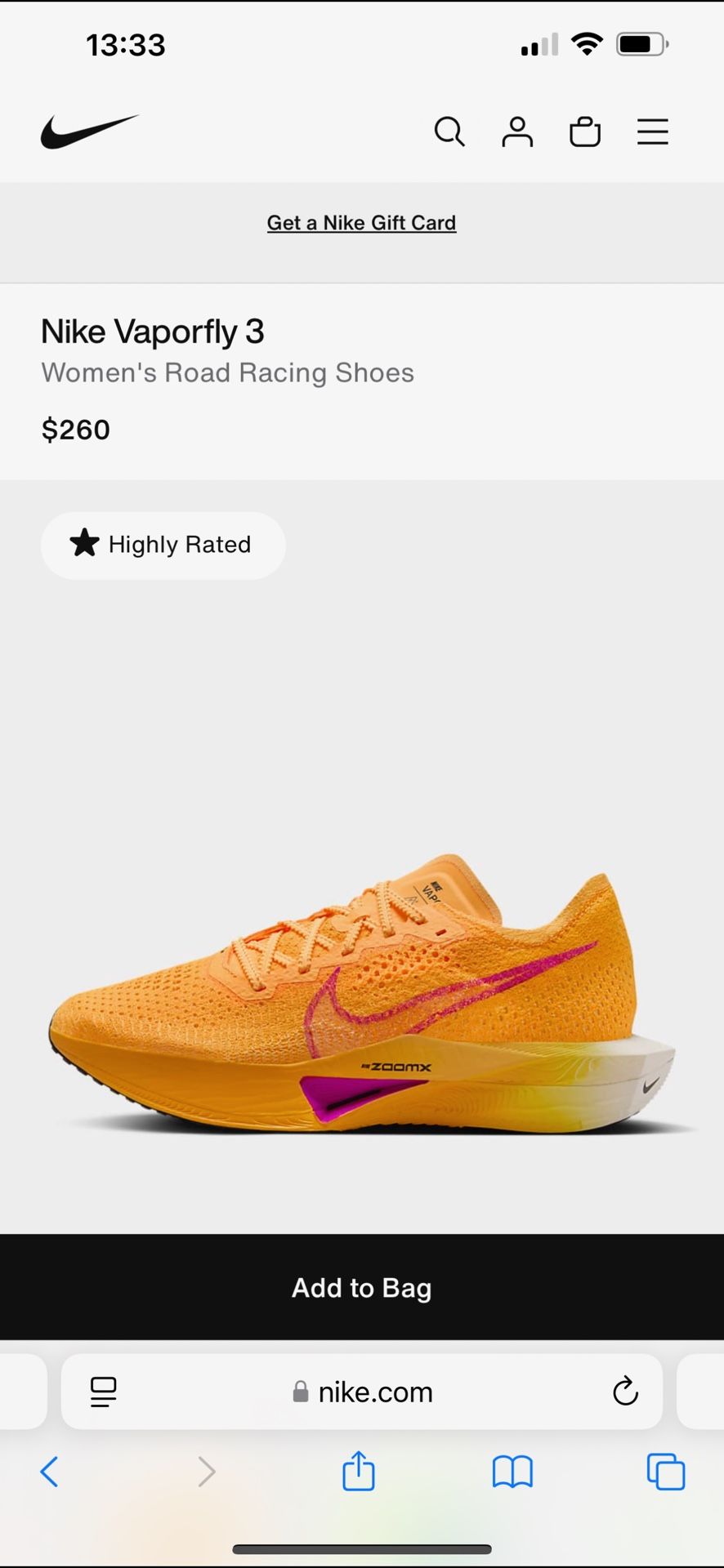Tap the star icon in Highly Rated
724x1568 pixels.
point(84,544)
